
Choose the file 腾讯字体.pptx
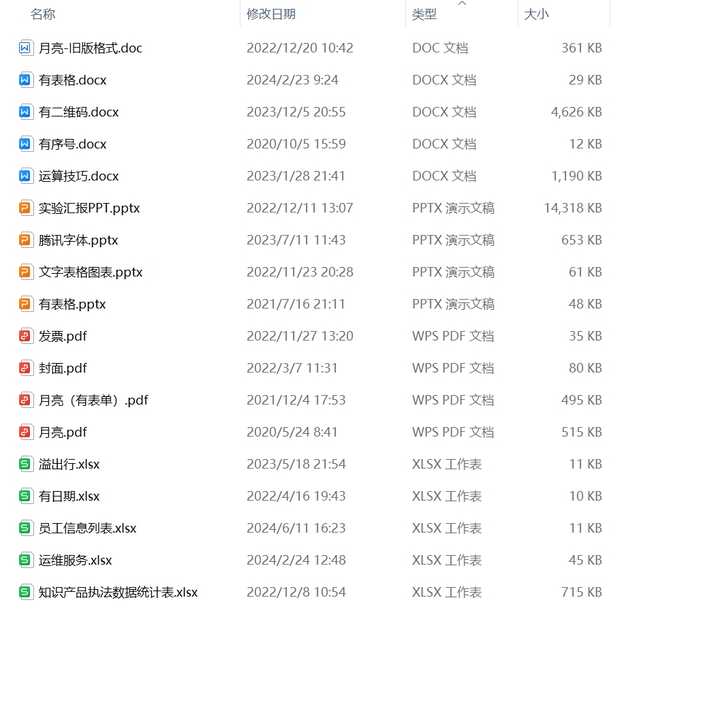tap(78, 240)
